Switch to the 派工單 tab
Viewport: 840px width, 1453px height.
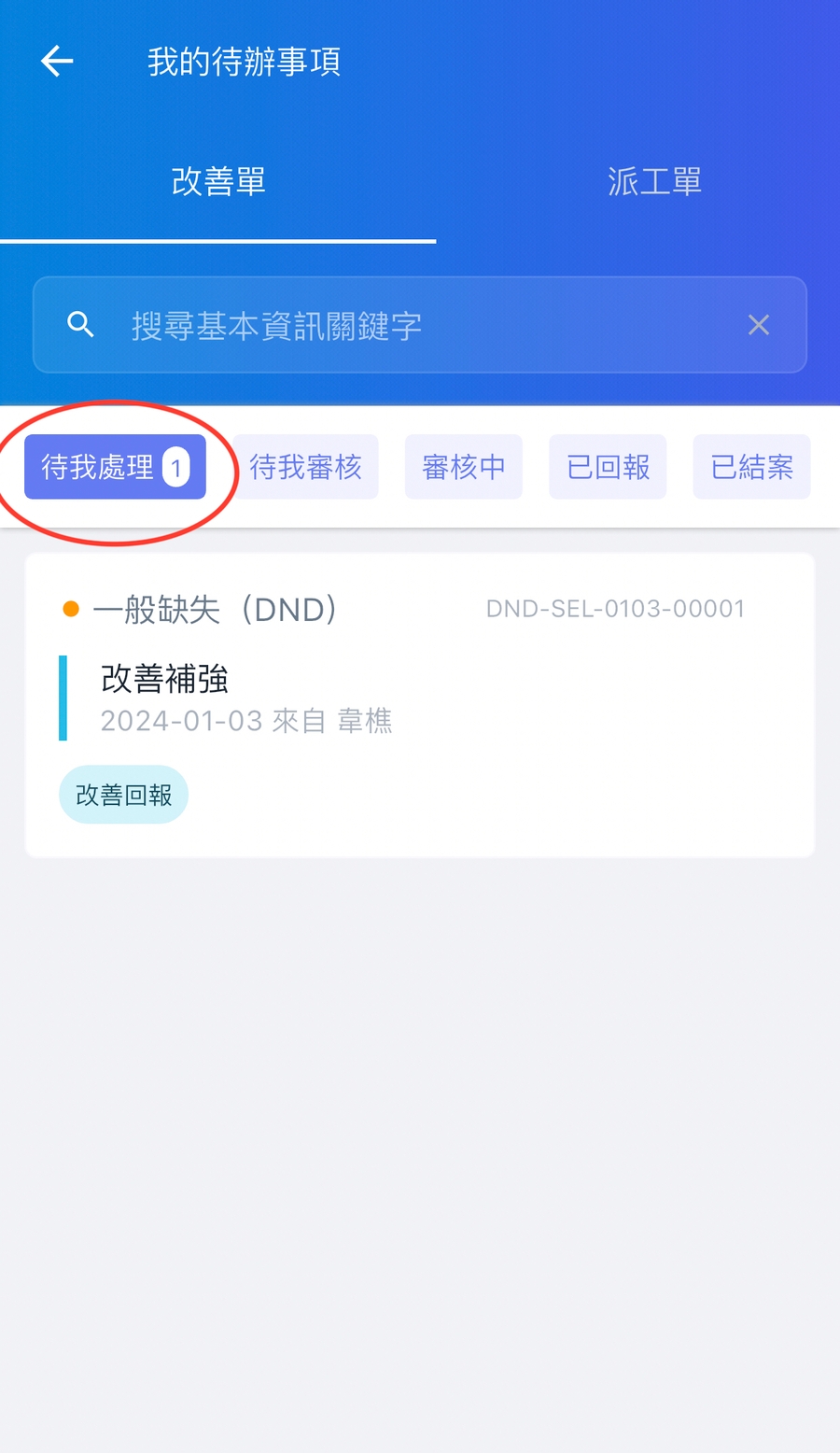point(654,181)
